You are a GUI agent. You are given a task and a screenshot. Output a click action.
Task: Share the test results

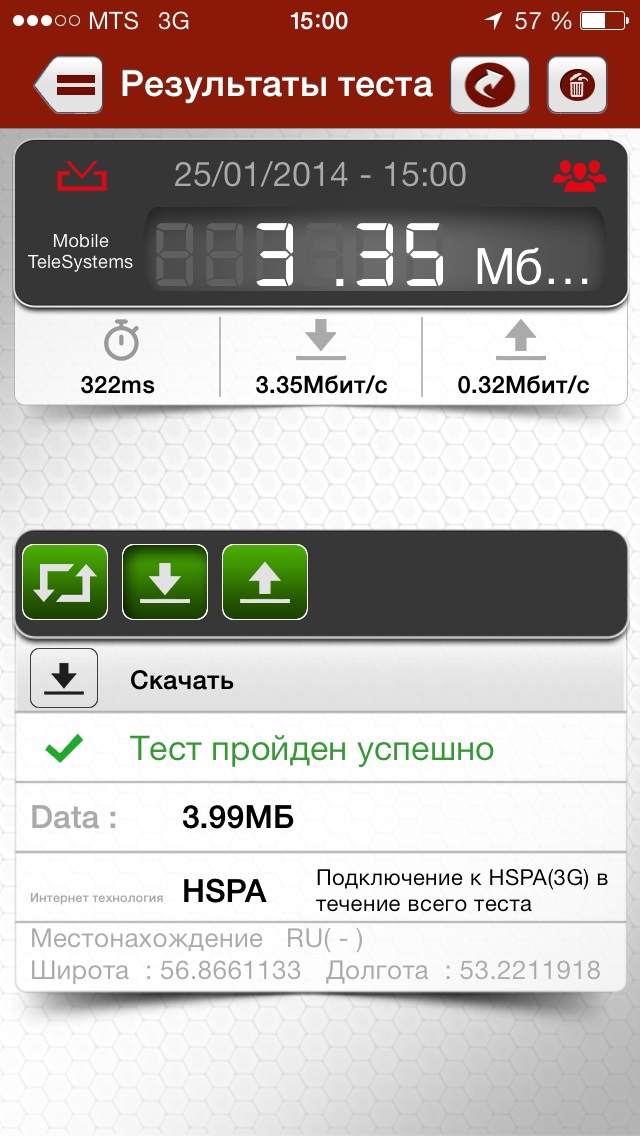pos(490,86)
